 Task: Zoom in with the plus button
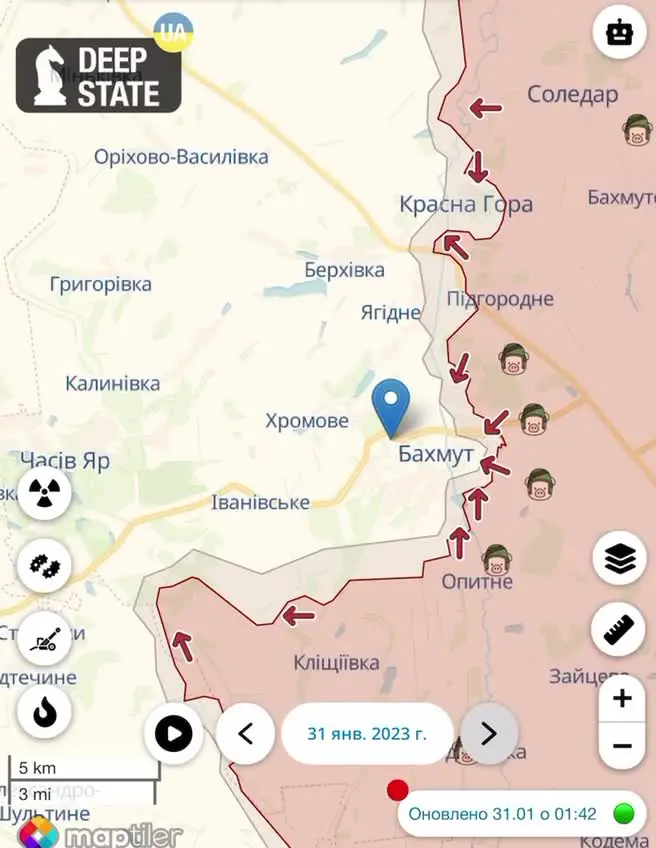pyautogui.click(x=622, y=698)
